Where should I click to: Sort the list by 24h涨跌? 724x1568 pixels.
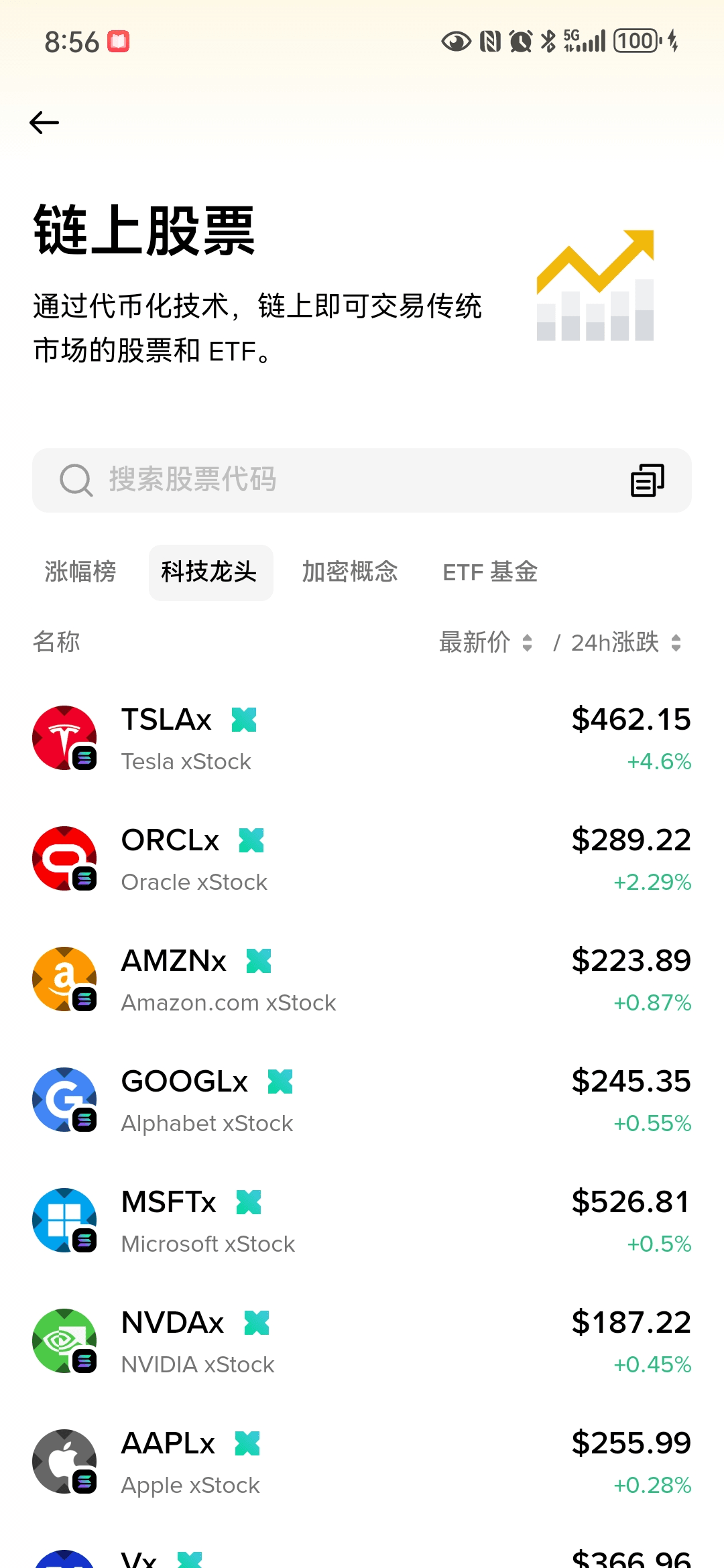coord(625,642)
